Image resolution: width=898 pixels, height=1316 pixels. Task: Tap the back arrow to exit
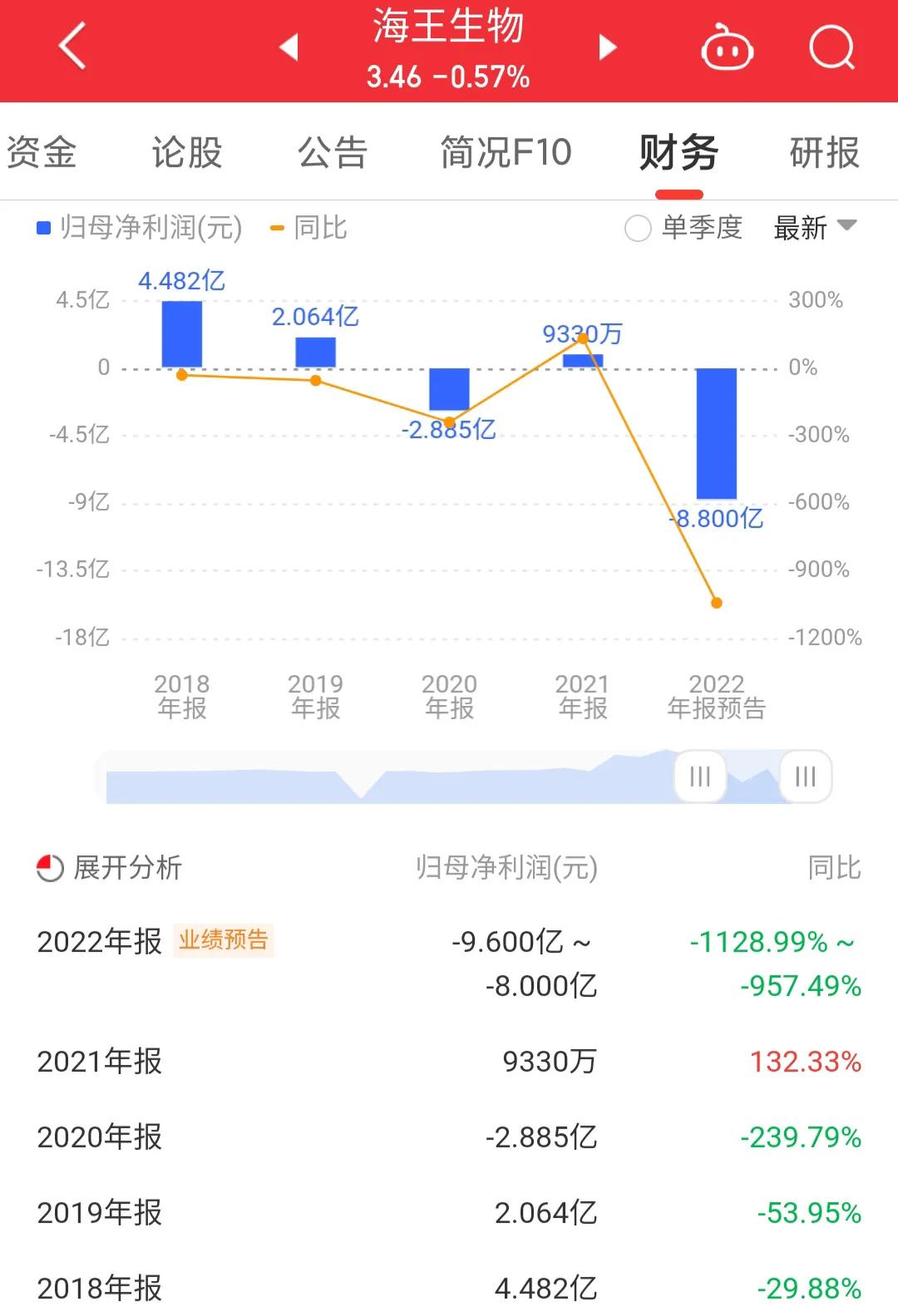point(73,47)
